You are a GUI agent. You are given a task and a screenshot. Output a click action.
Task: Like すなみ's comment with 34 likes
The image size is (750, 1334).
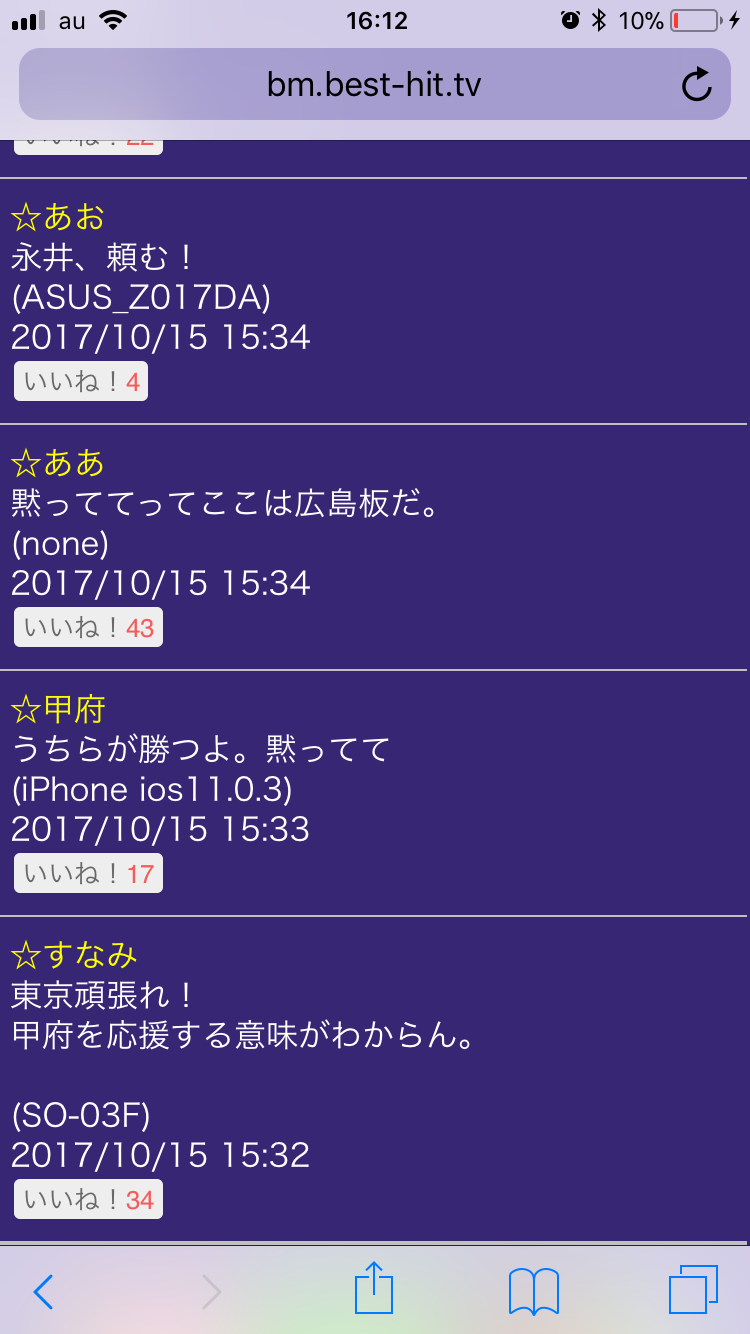pos(88,1200)
